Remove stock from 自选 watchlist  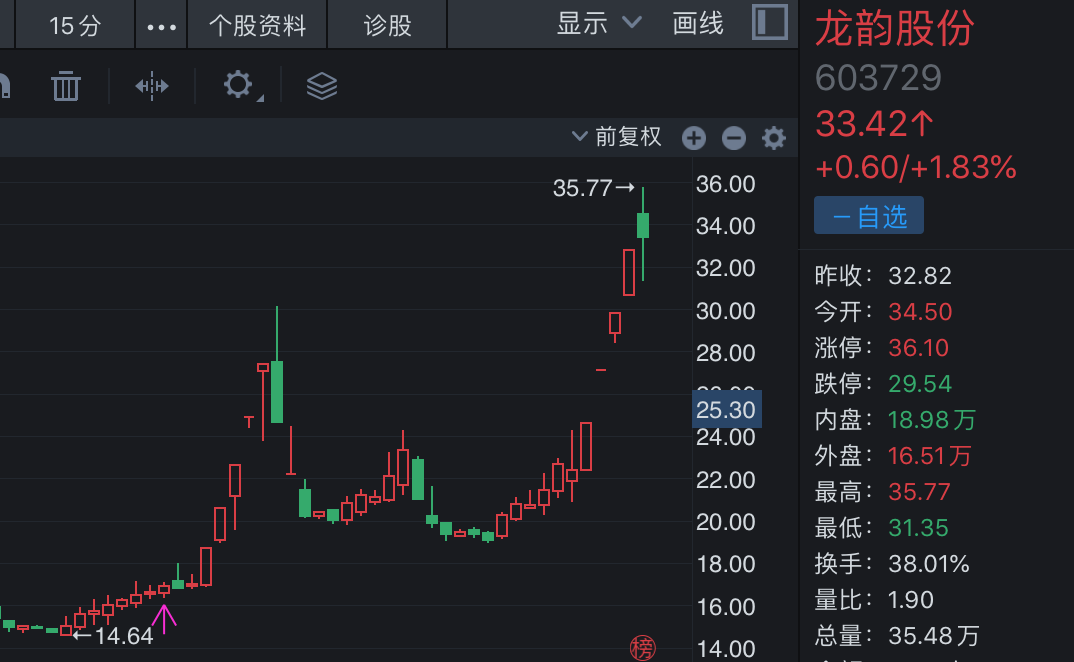pos(868,216)
